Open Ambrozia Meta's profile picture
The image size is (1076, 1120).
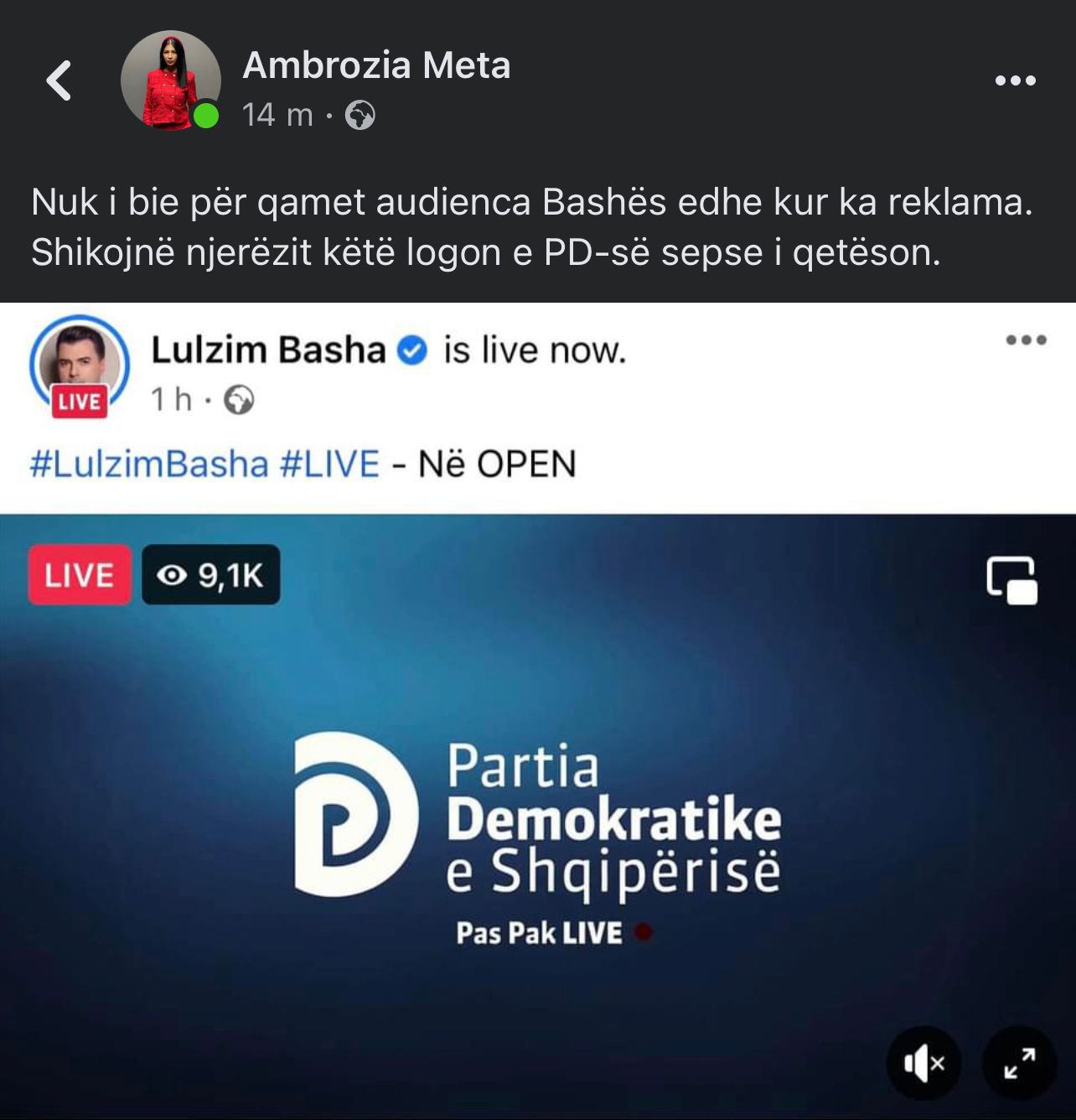(x=170, y=80)
